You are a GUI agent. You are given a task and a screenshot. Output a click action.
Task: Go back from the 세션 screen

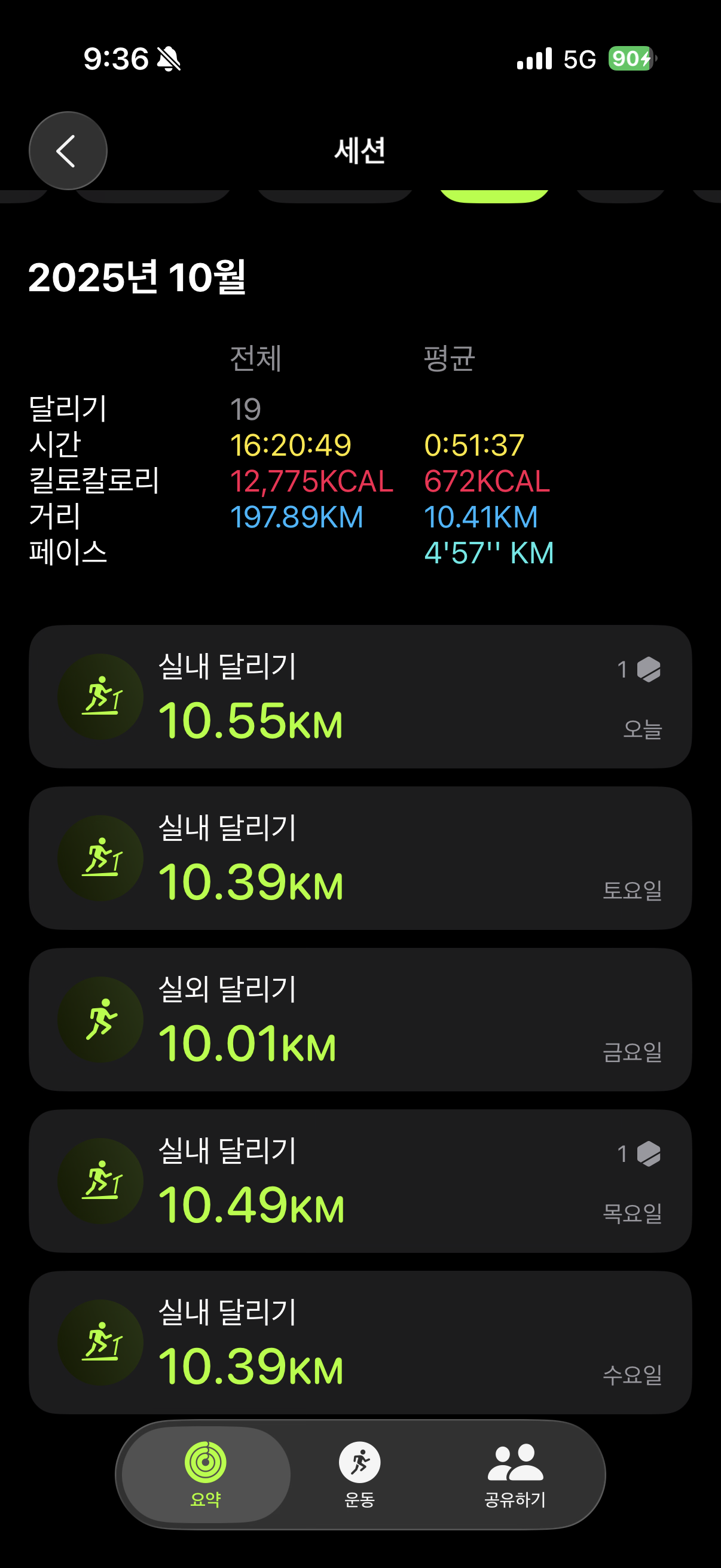pos(68,150)
